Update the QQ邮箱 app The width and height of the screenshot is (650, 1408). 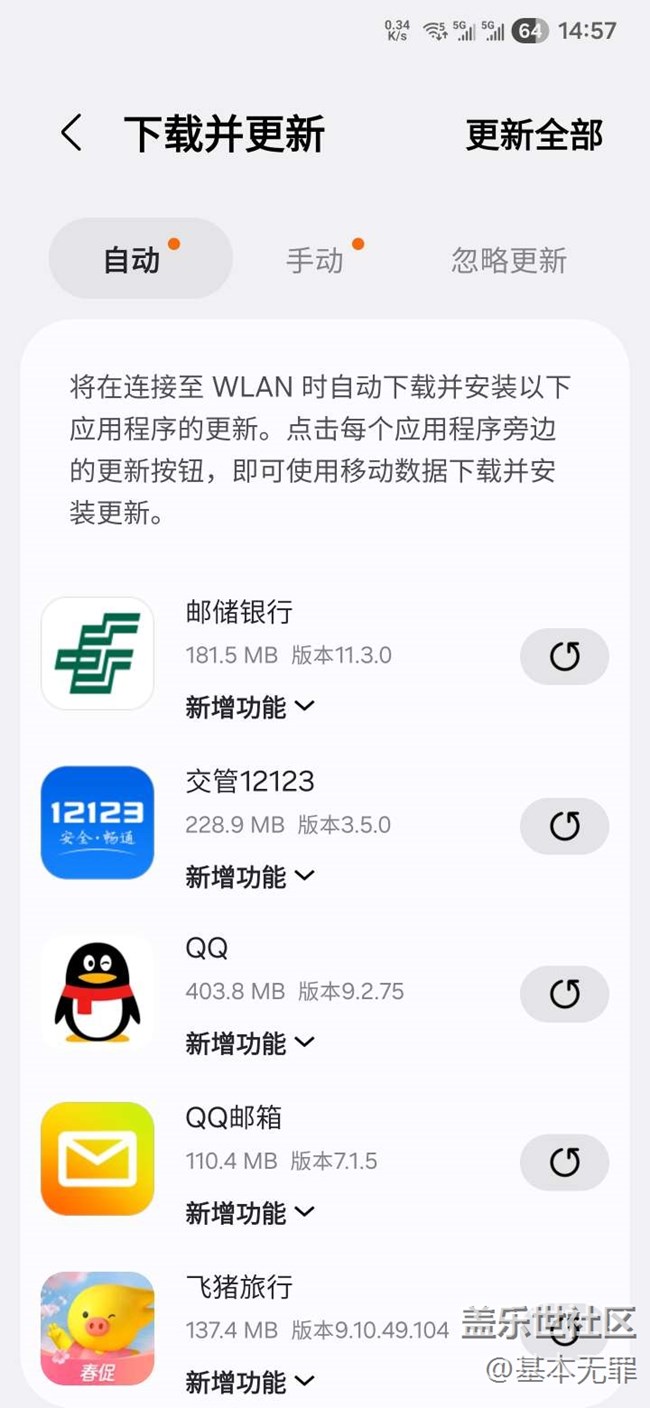564,1162
